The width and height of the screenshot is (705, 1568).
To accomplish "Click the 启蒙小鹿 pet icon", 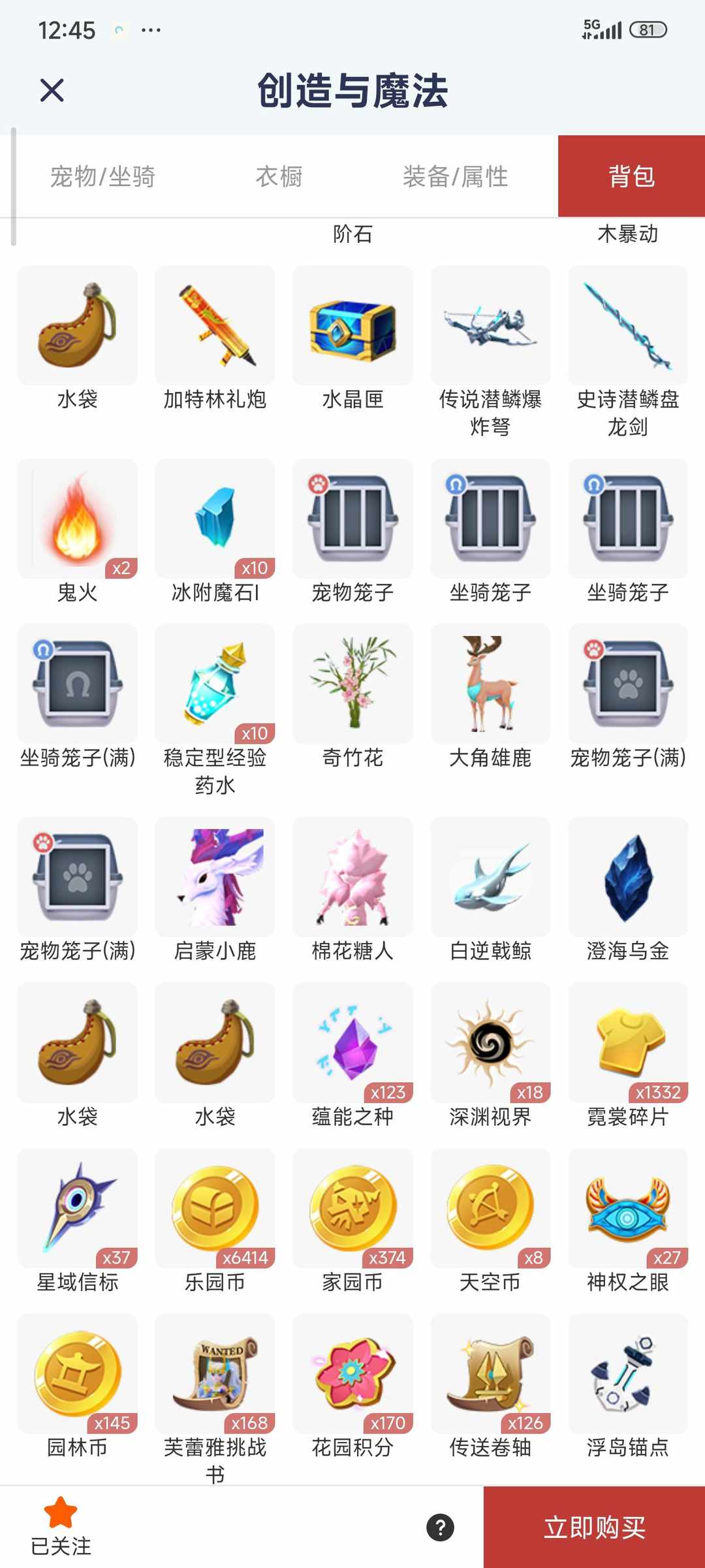I will (x=214, y=877).
